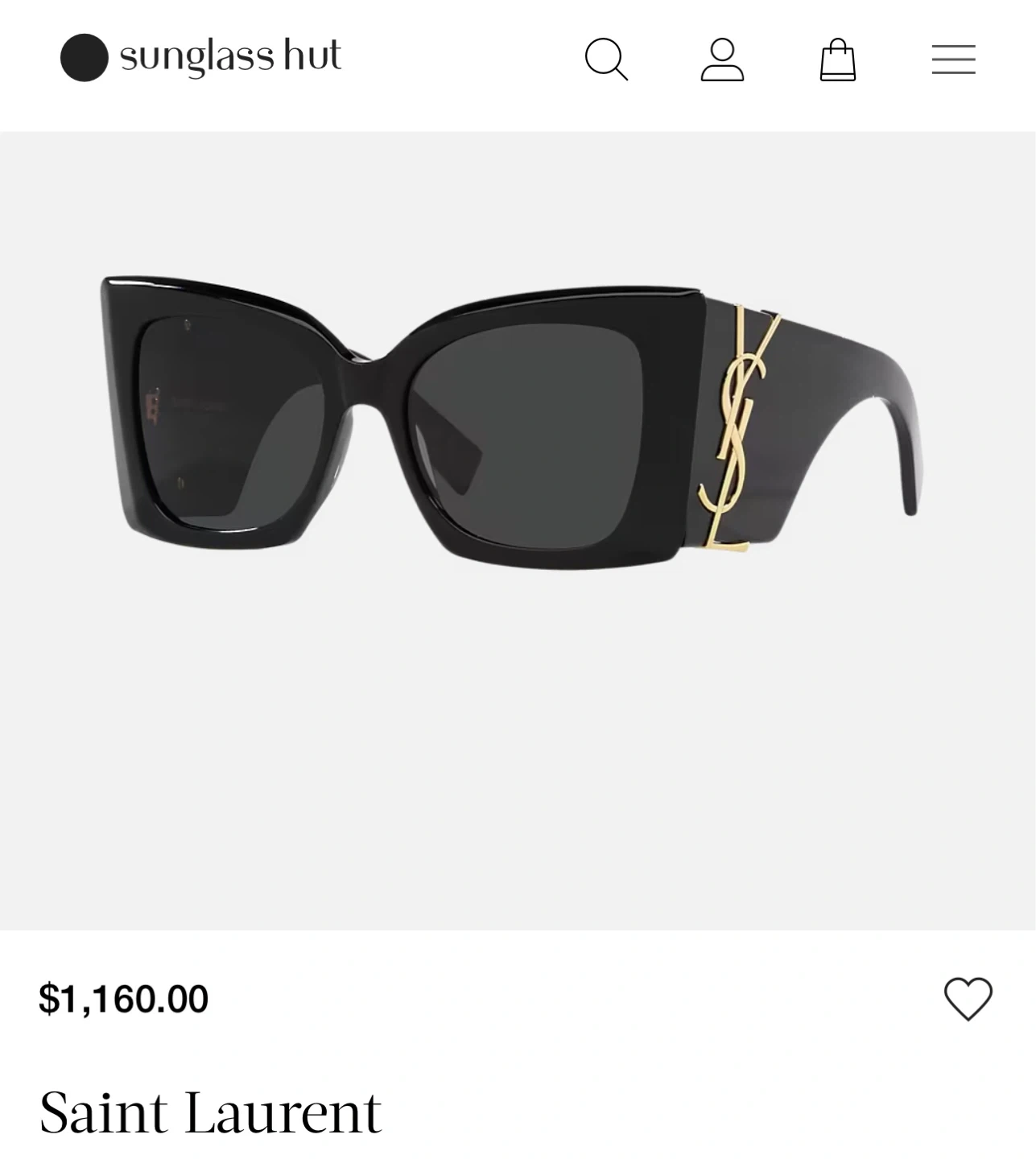1036x1159 pixels.
Task: Go to the Sunglass Hut homepage logo
Action: (201, 57)
